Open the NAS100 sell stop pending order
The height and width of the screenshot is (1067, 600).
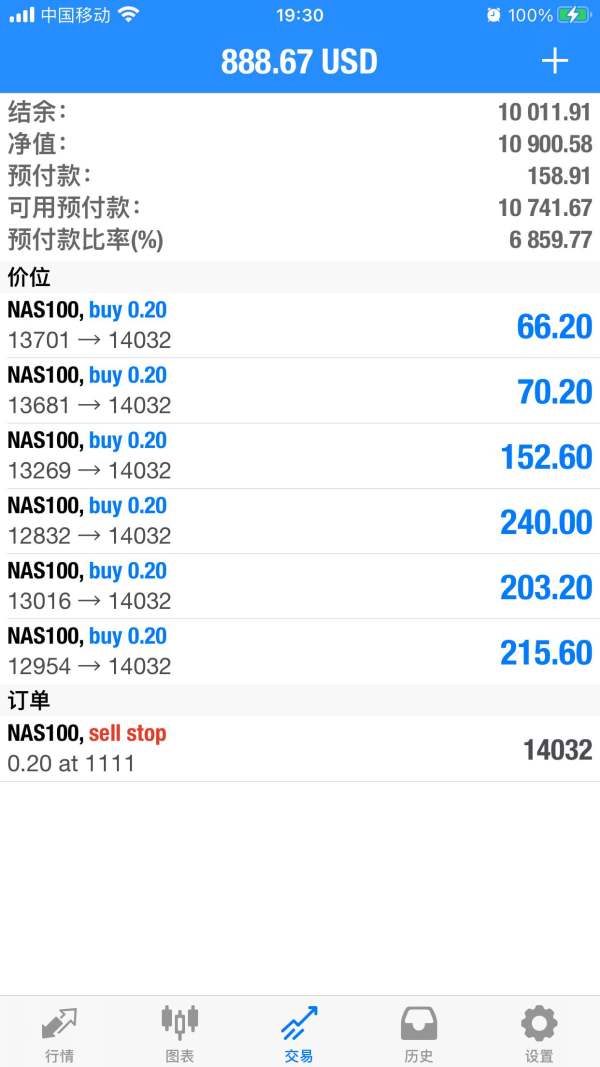click(300, 749)
